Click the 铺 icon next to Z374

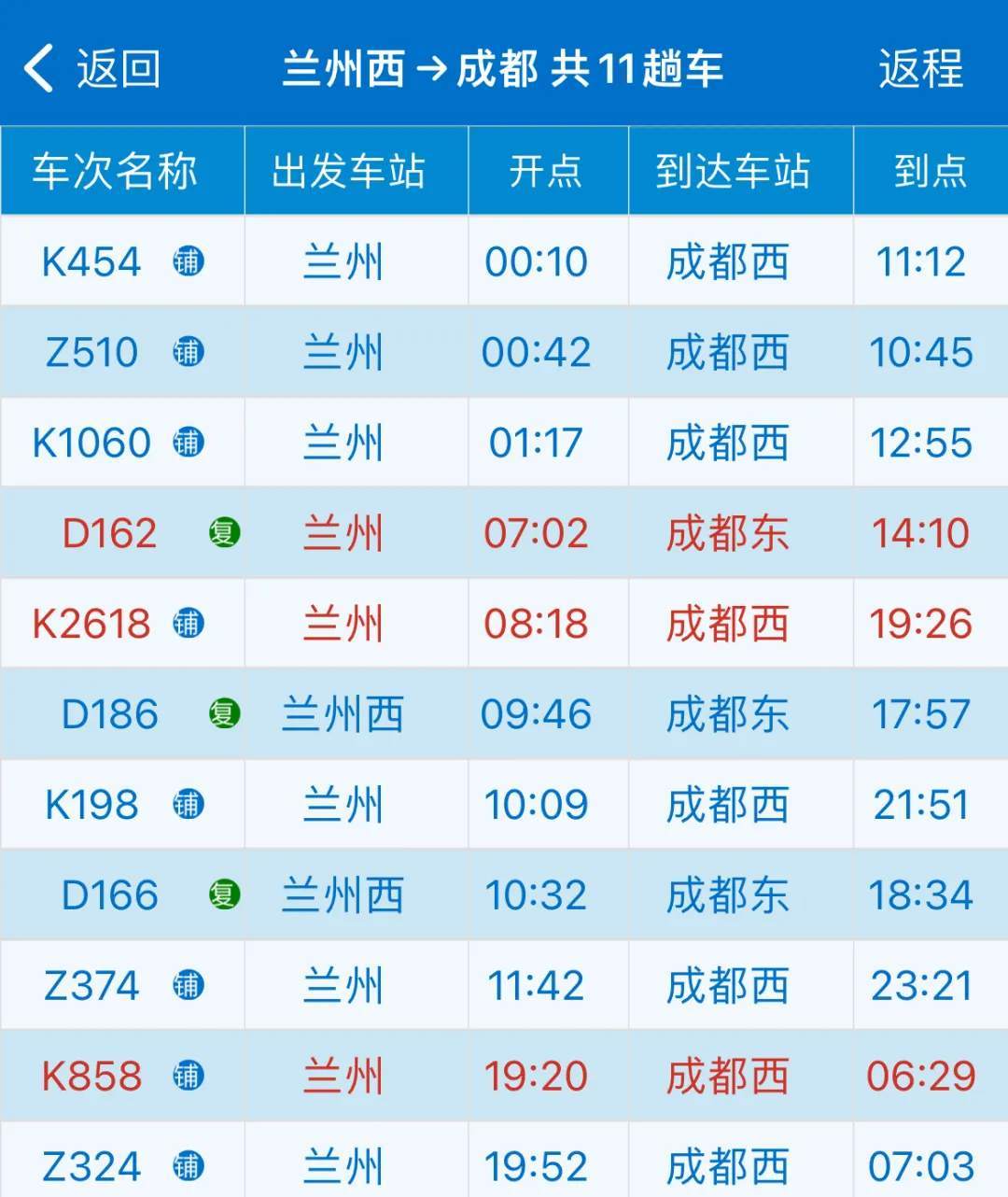click(x=189, y=984)
